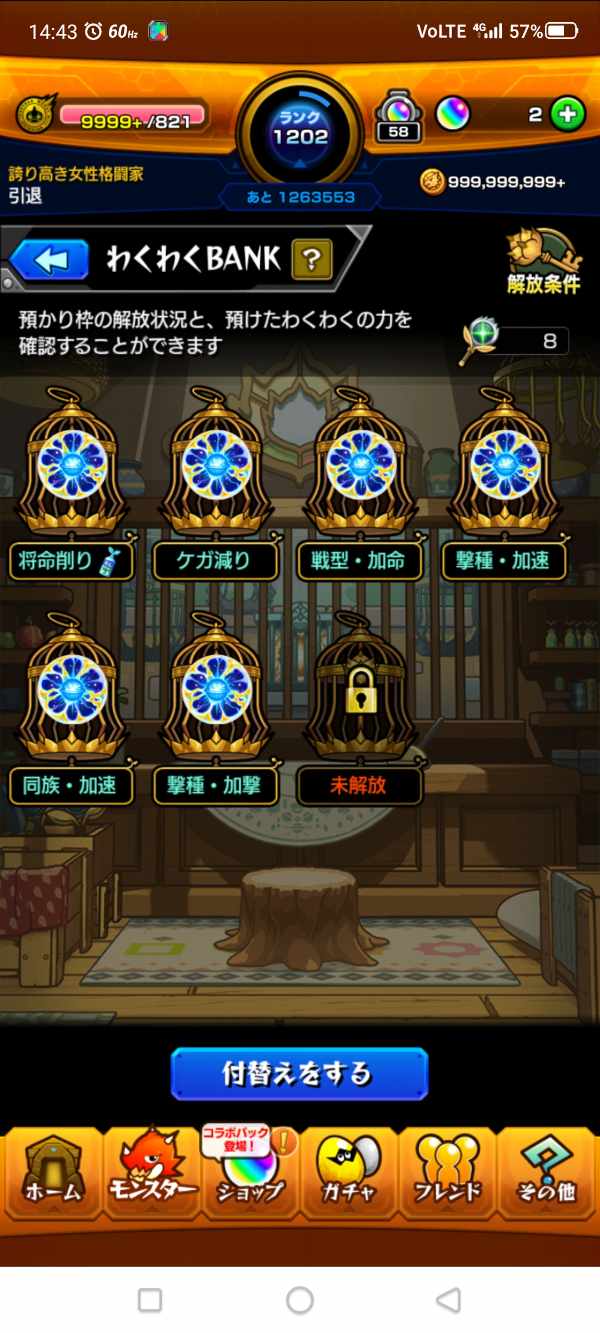Add orbs with the green plus button
This screenshot has height=1333, width=600.
568,114
